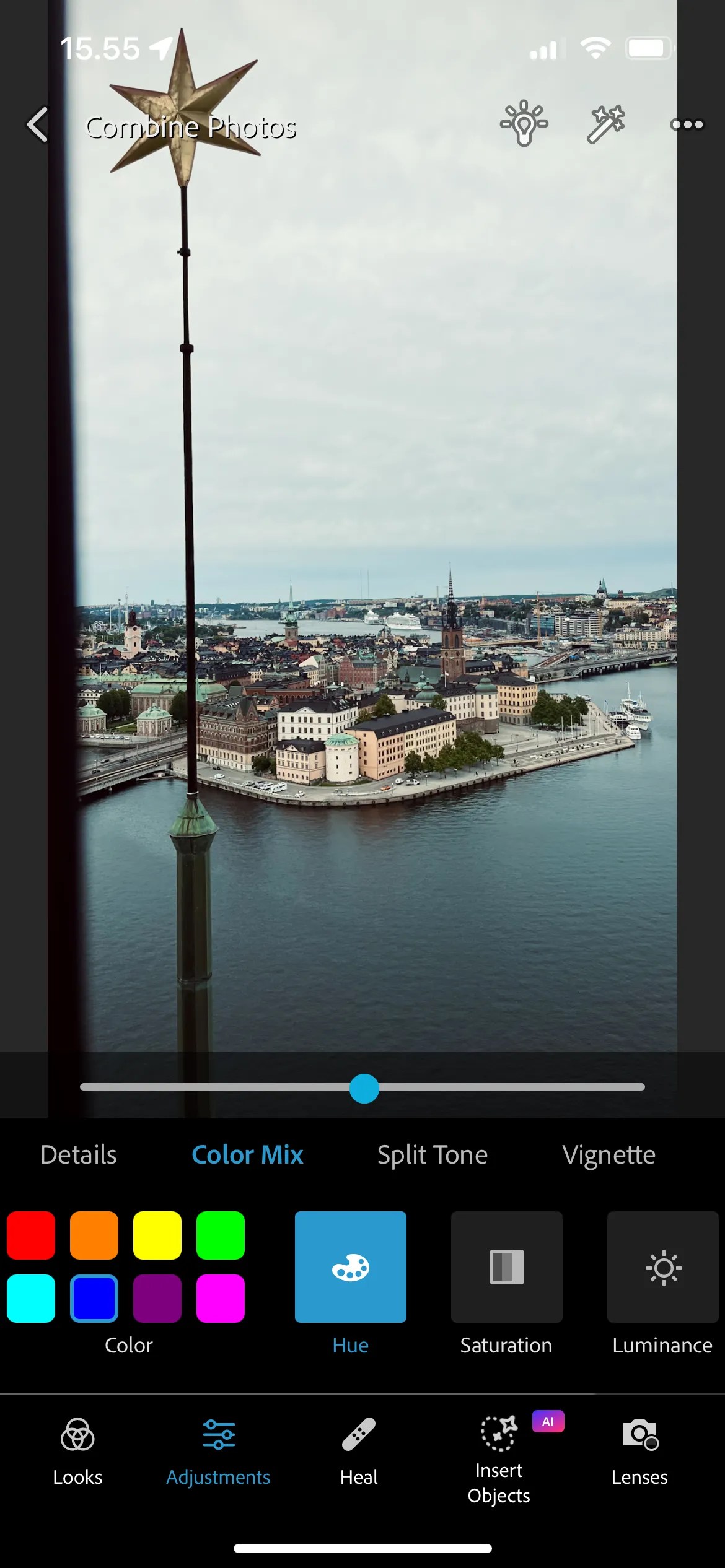Select the red color swatch
This screenshot has width=725, height=1568.
[x=31, y=1235]
